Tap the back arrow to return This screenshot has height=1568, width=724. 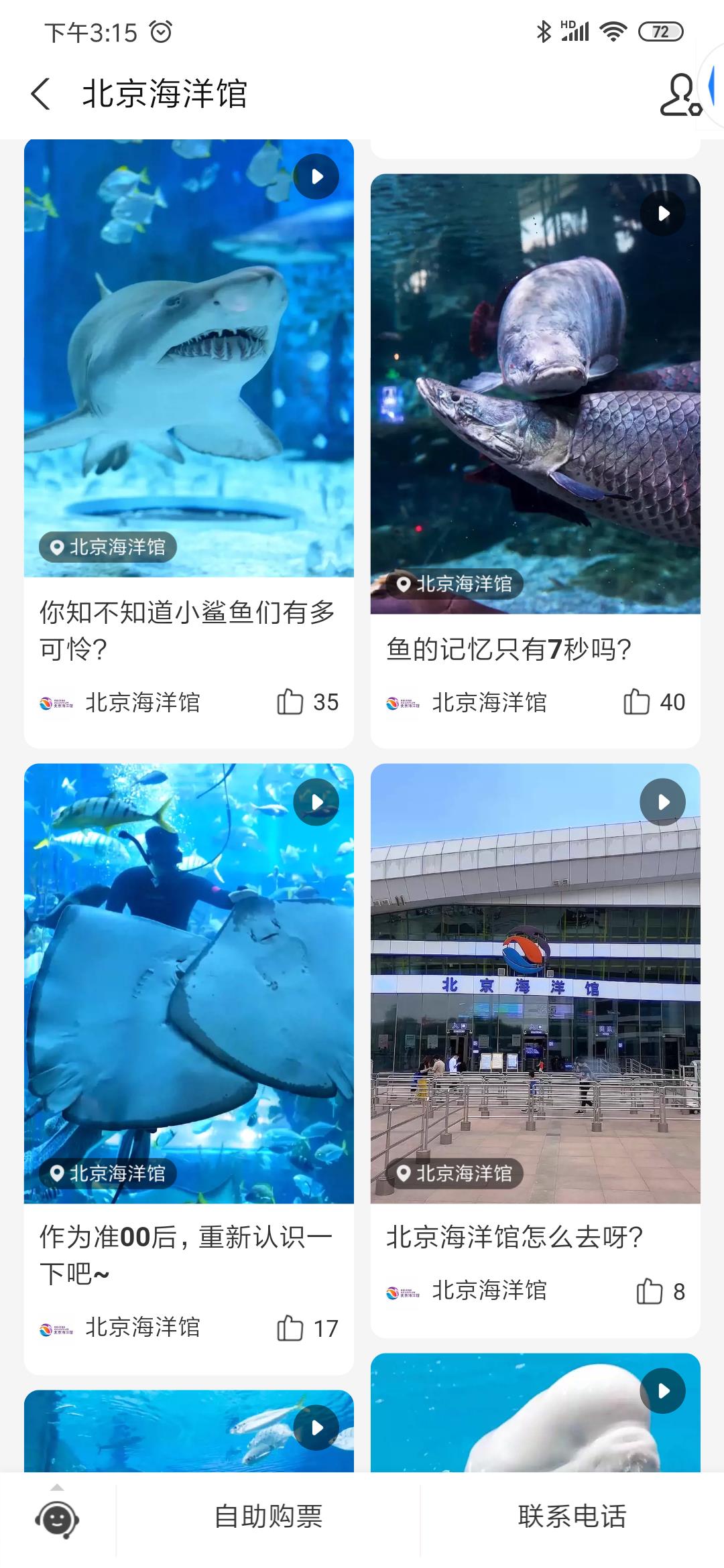coord(40,94)
